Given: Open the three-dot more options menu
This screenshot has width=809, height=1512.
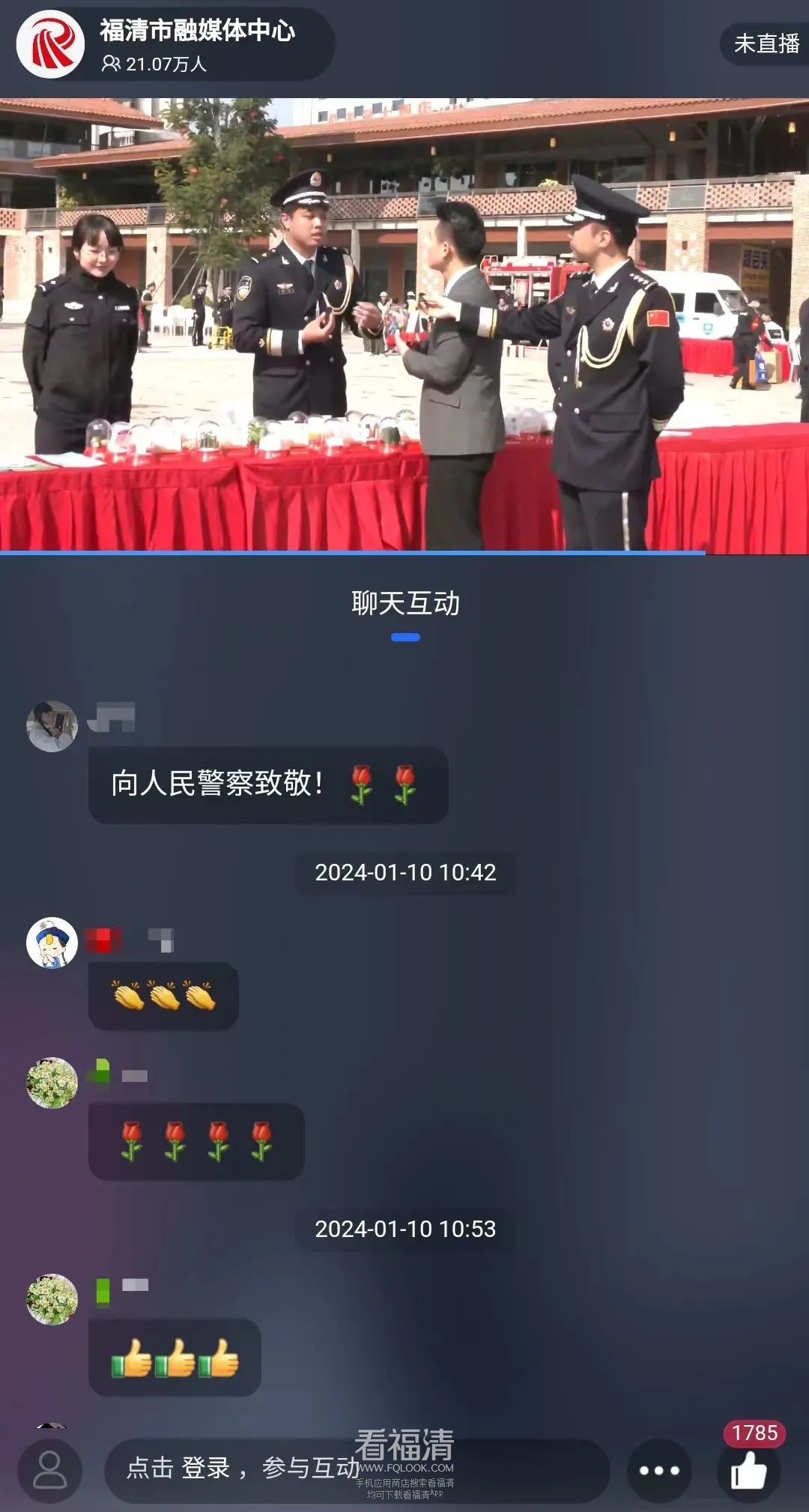Looking at the screenshot, I should click(x=658, y=1470).
